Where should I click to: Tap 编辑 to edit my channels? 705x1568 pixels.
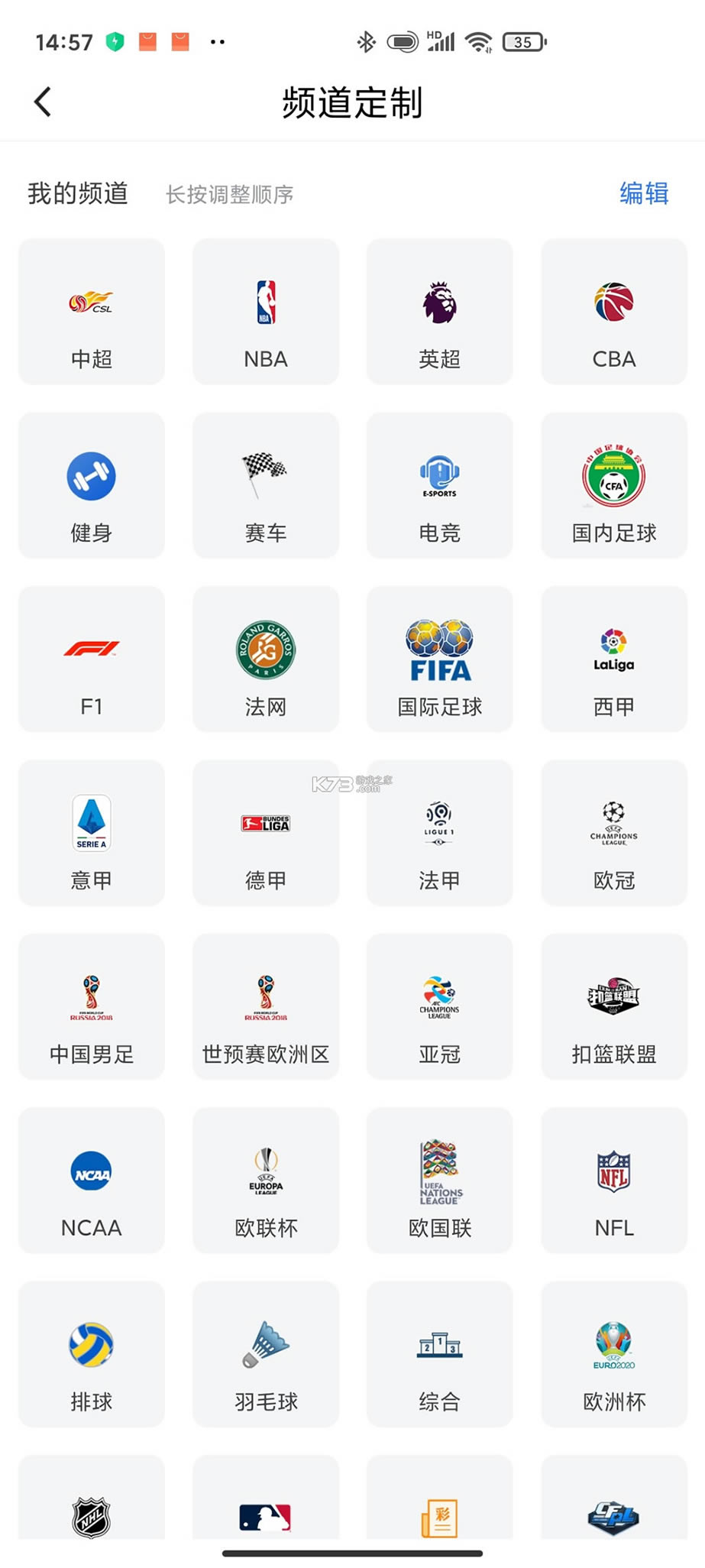point(643,194)
